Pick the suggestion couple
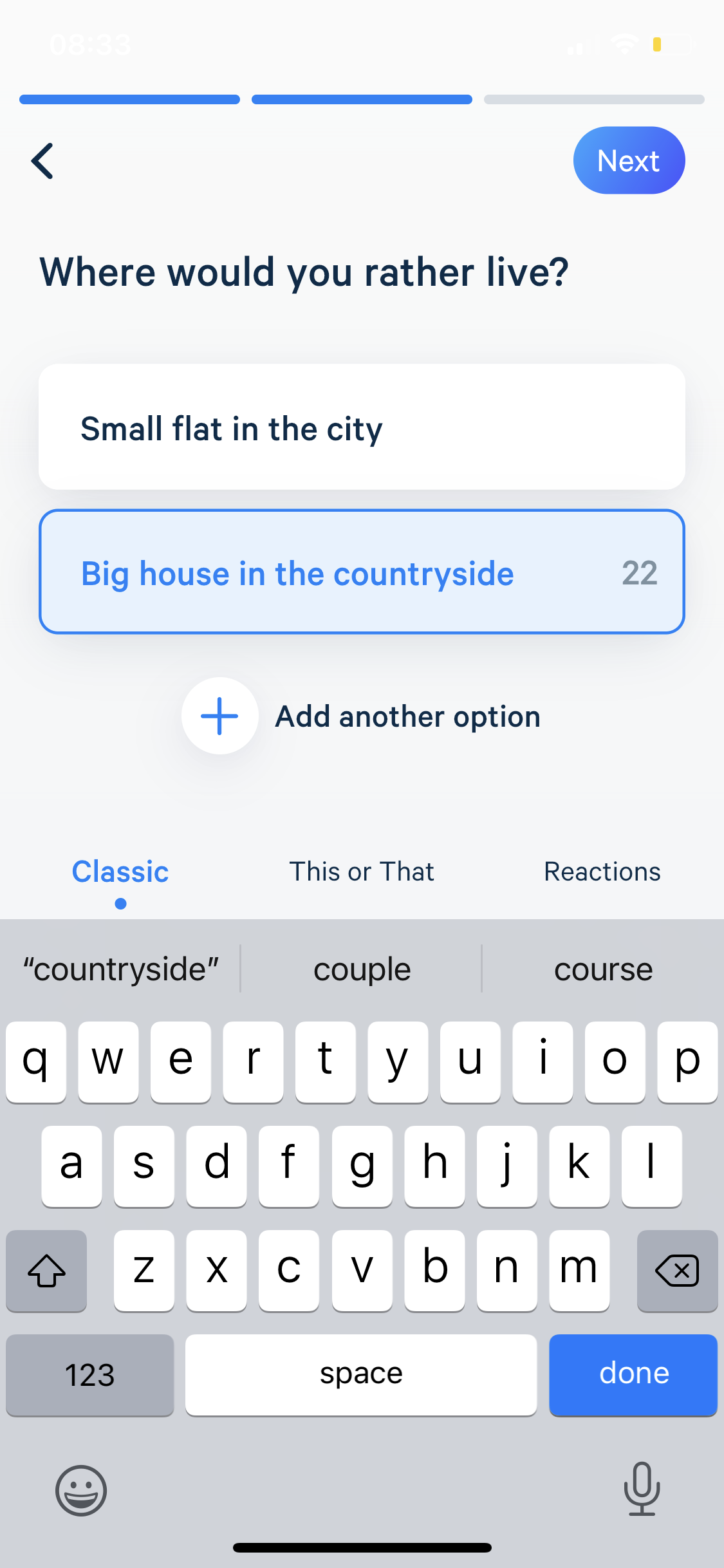Image resolution: width=724 pixels, height=1568 pixels. [x=362, y=968]
